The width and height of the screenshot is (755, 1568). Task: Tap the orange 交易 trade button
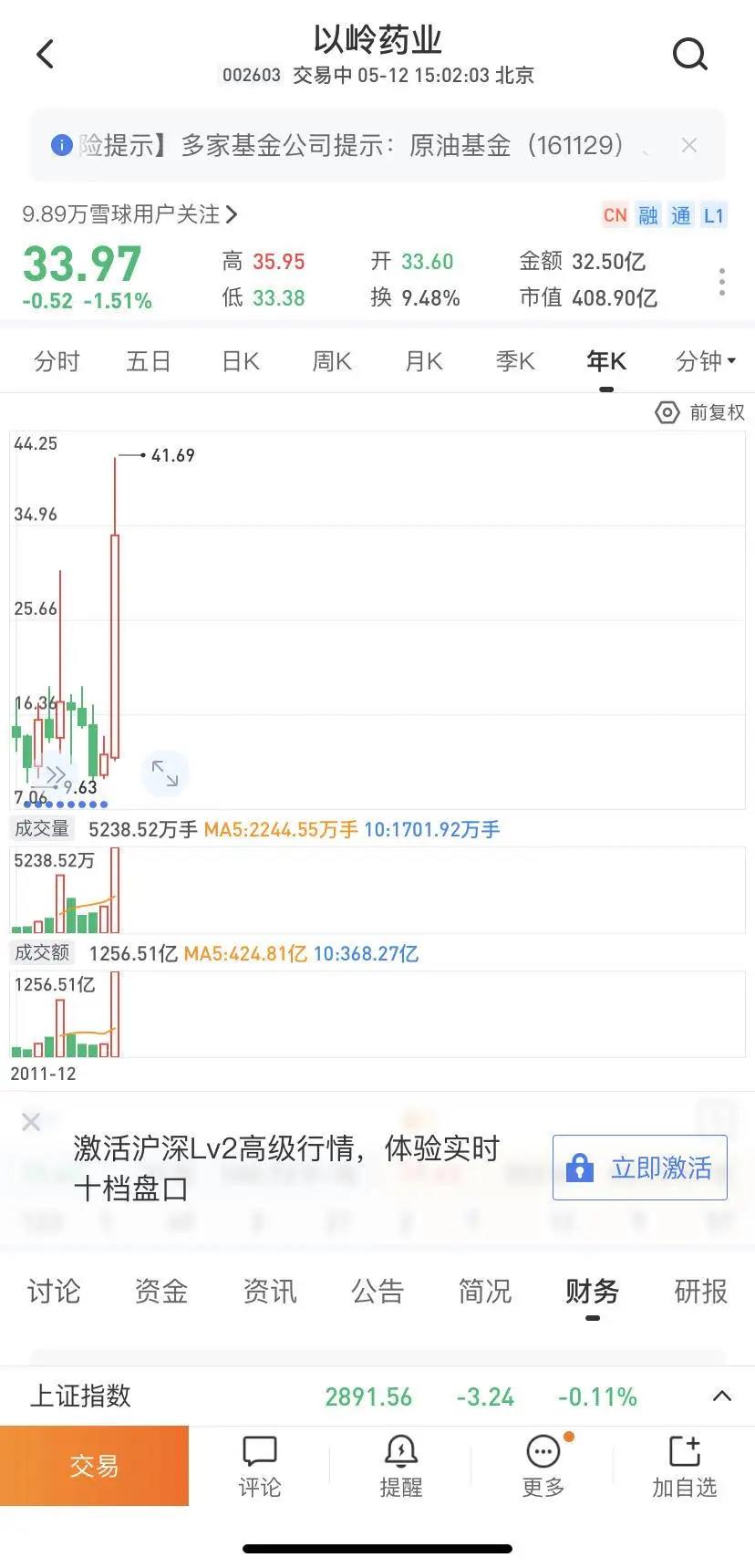pyautogui.click(x=95, y=1466)
